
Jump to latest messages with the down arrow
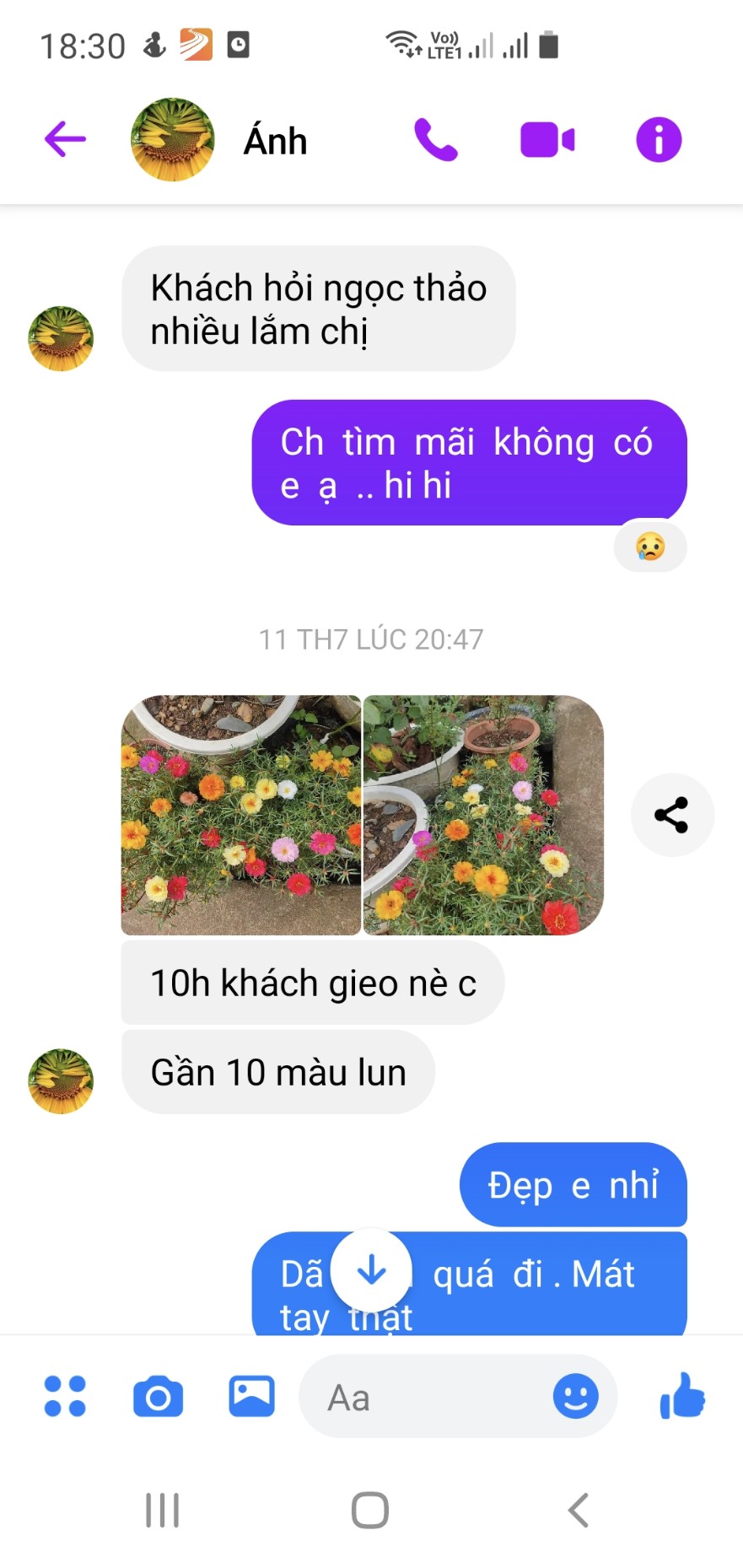coord(371,1269)
